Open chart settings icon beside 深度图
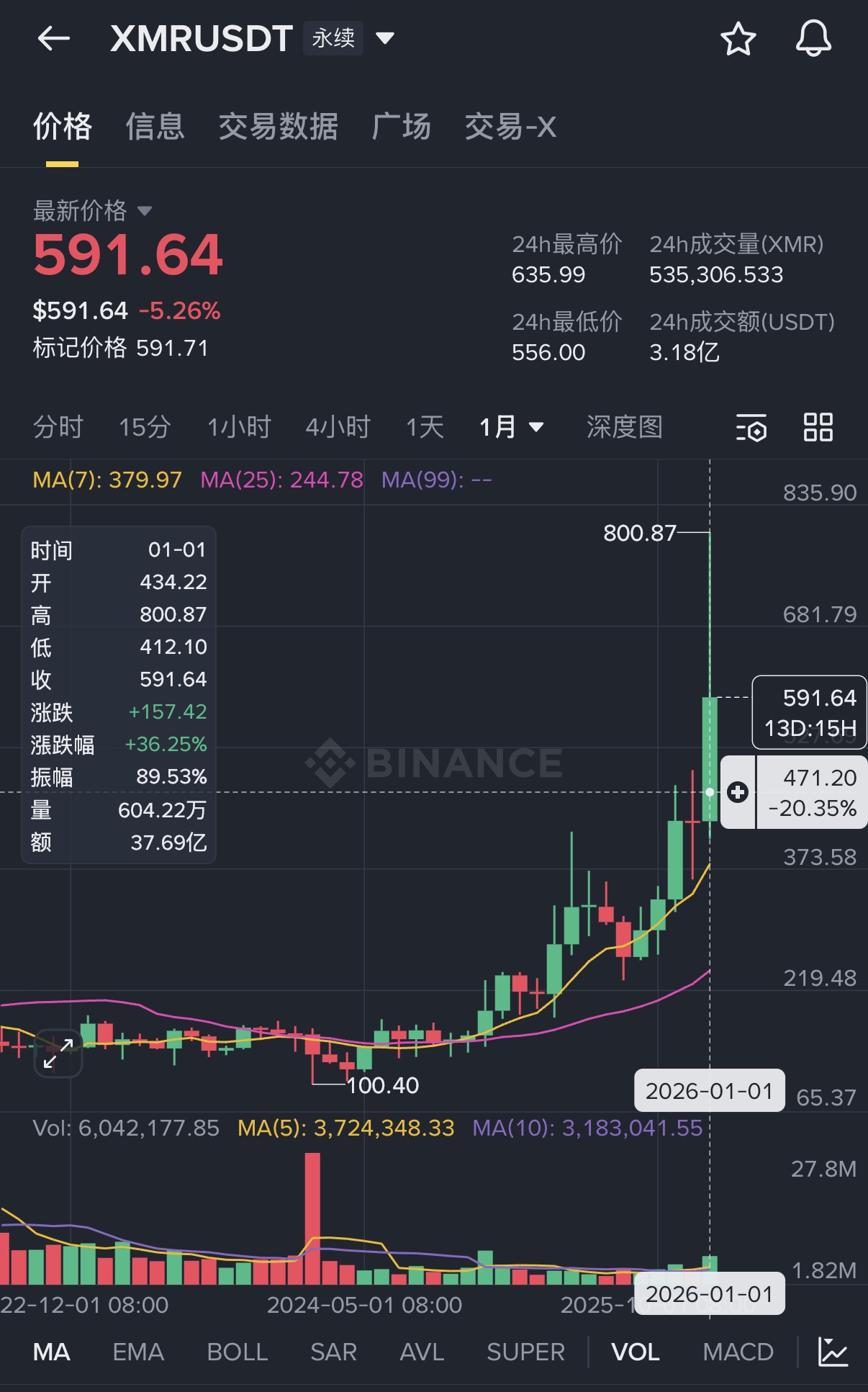The height and width of the screenshot is (1392, 868). tap(751, 428)
